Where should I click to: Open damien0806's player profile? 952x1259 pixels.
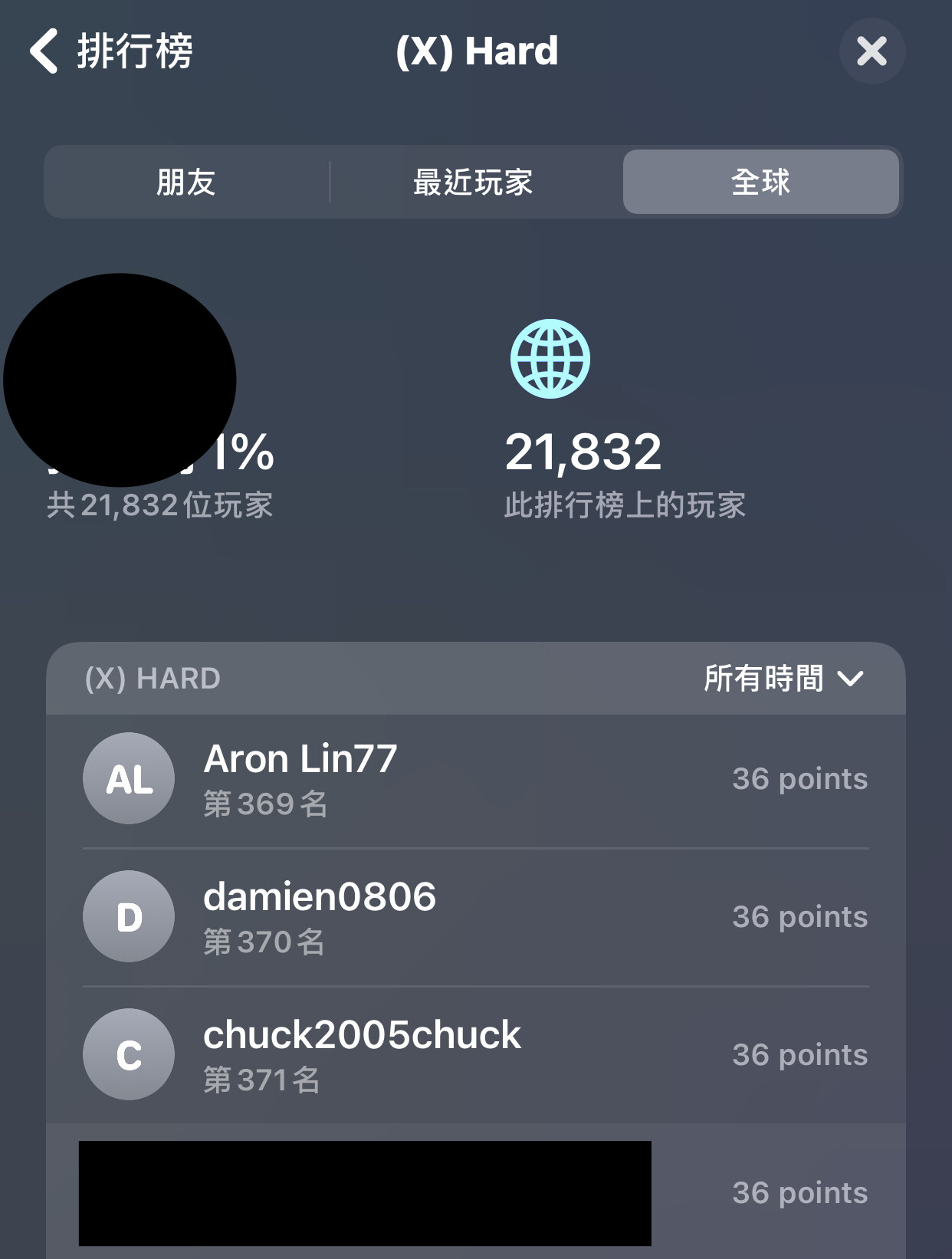click(x=475, y=917)
